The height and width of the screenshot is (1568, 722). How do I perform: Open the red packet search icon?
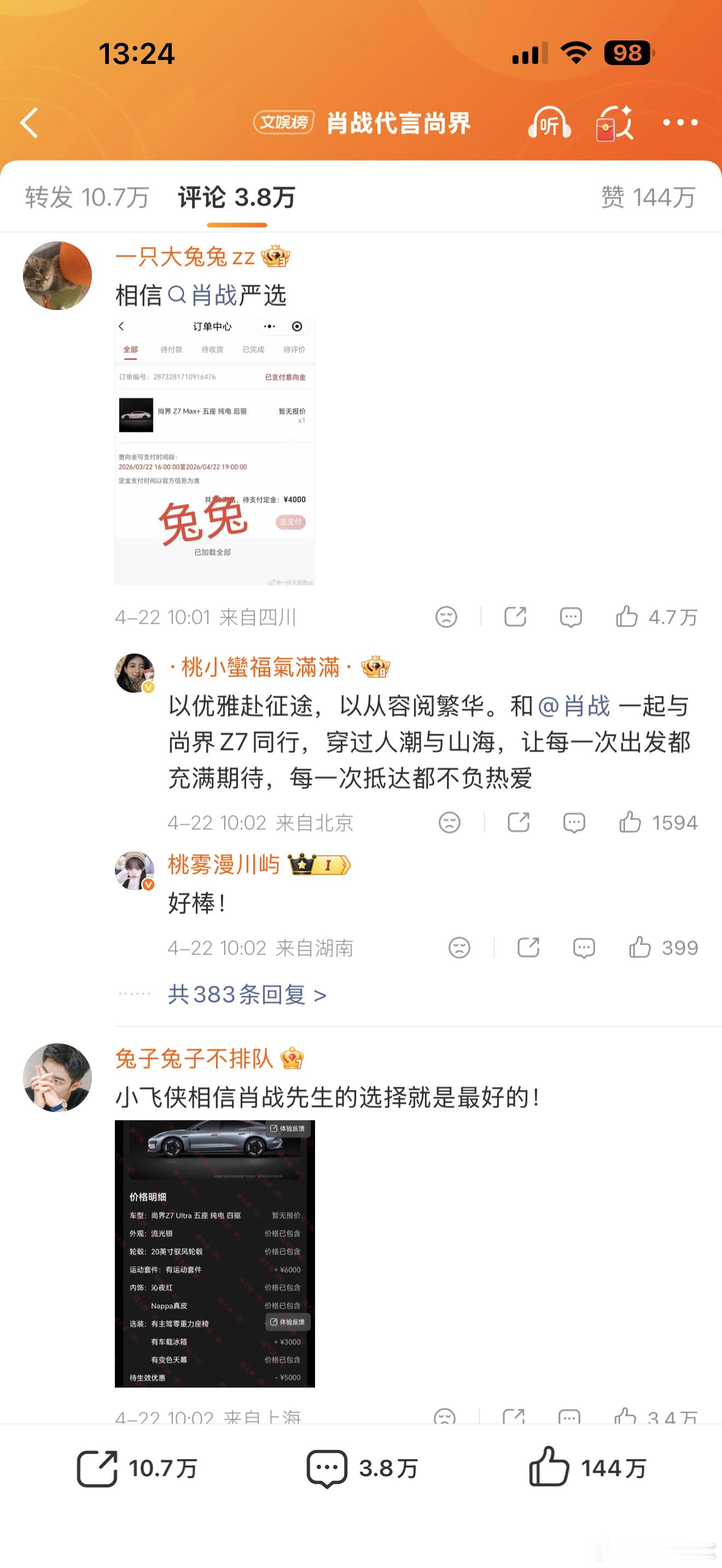[614, 124]
